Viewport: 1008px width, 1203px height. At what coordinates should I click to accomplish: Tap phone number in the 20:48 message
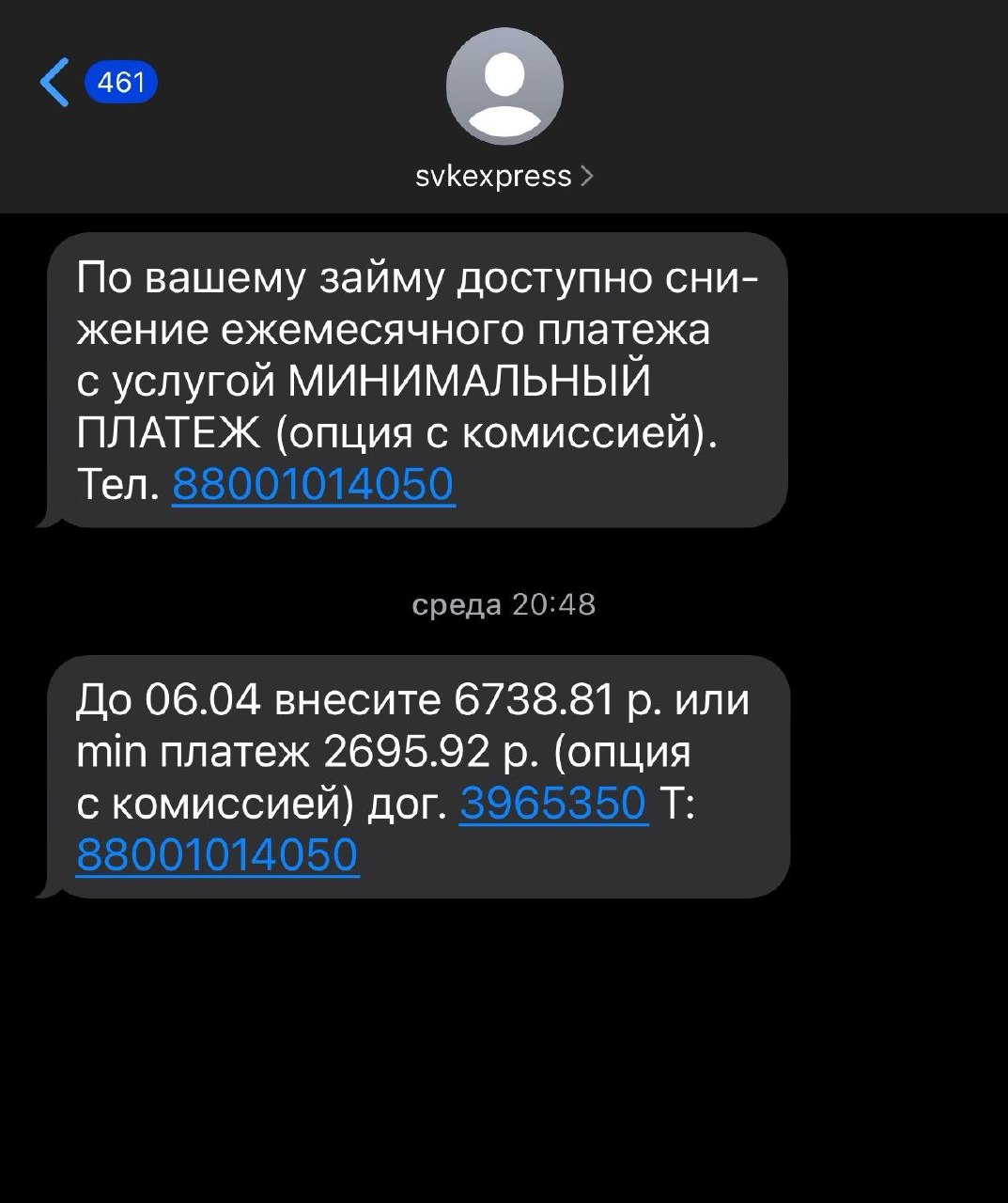pos(217,855)
